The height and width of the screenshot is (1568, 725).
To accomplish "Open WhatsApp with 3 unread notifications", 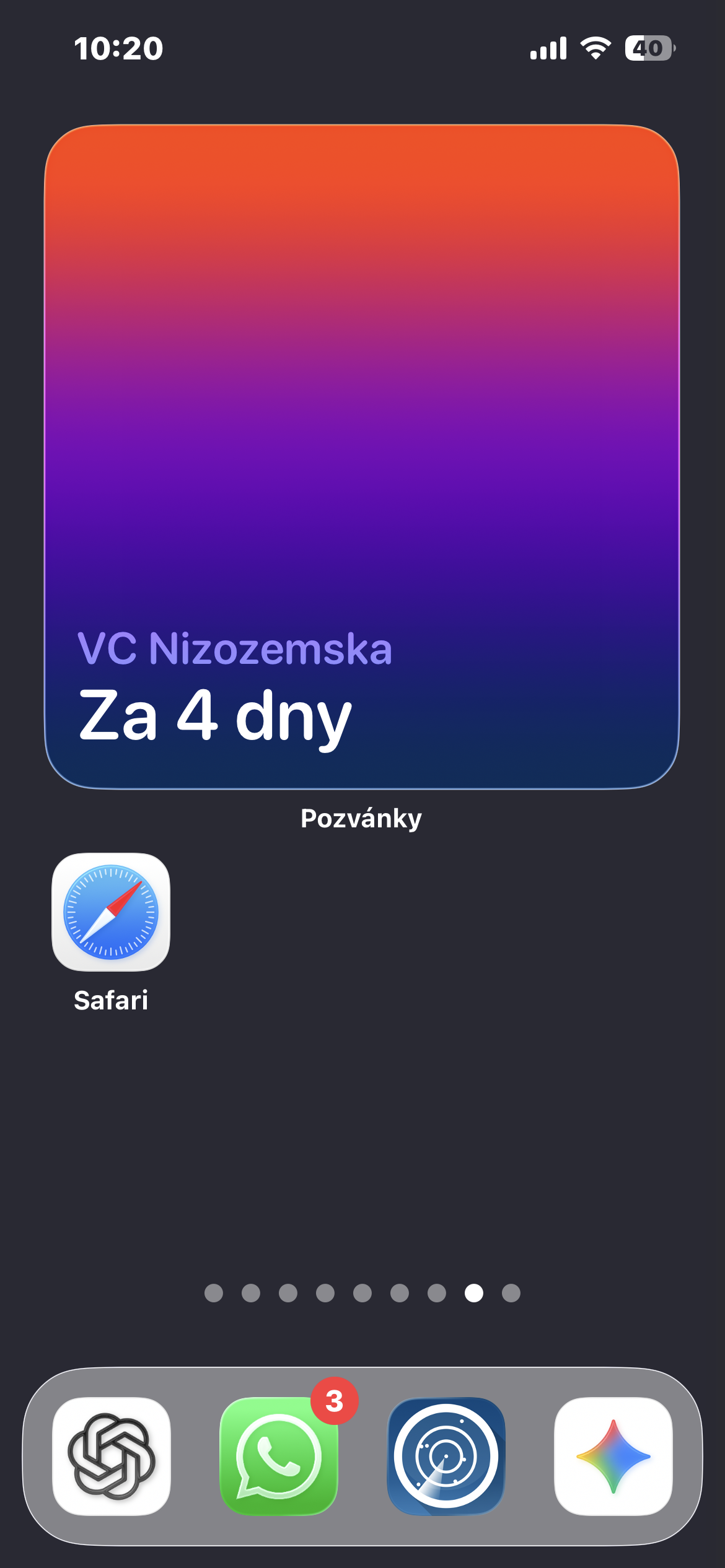I will click(279, 1456).
